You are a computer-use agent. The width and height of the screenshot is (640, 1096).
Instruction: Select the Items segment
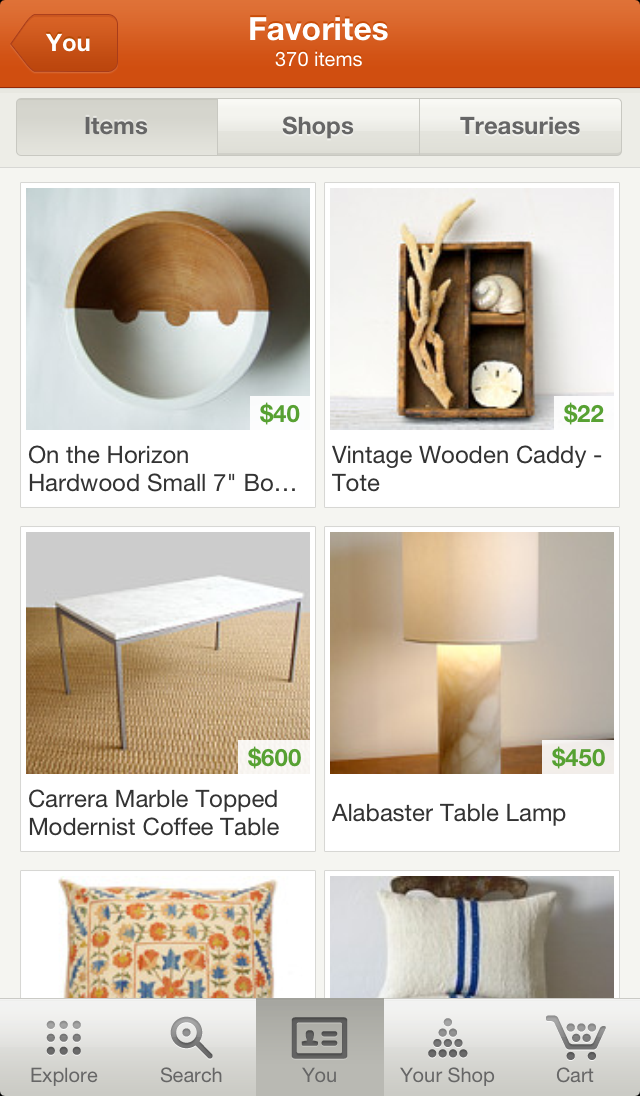[117, 127]
